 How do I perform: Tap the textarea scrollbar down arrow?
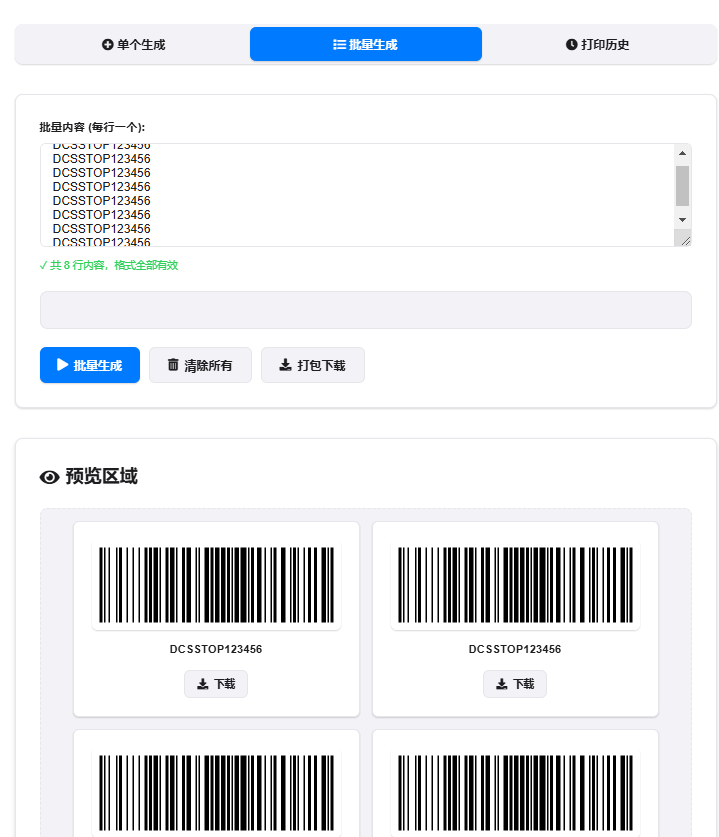tap(683, 219)
